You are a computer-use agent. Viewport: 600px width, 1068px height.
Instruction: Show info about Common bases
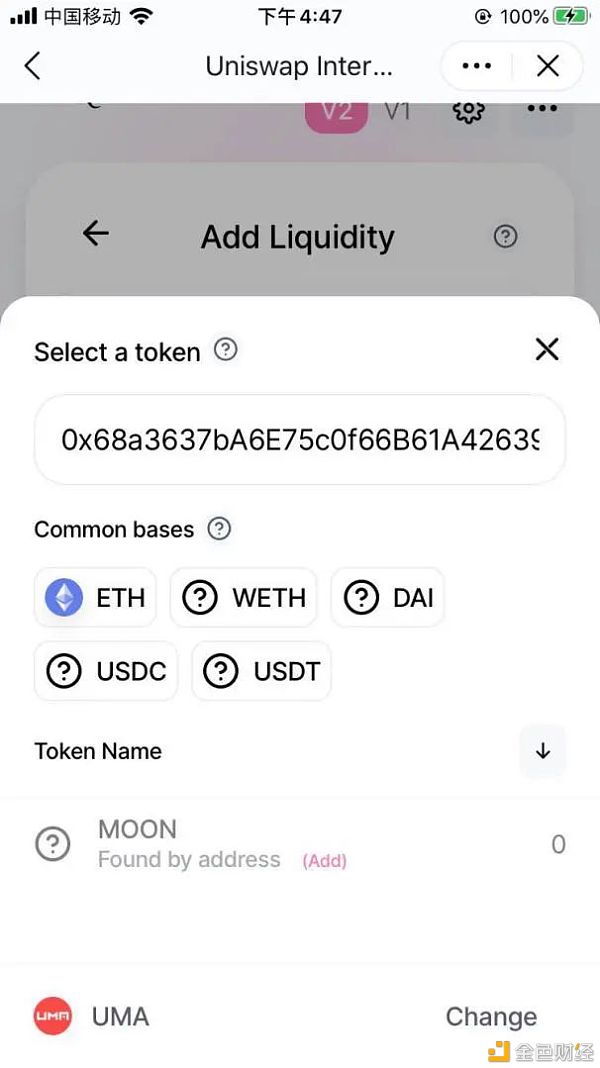219,529
